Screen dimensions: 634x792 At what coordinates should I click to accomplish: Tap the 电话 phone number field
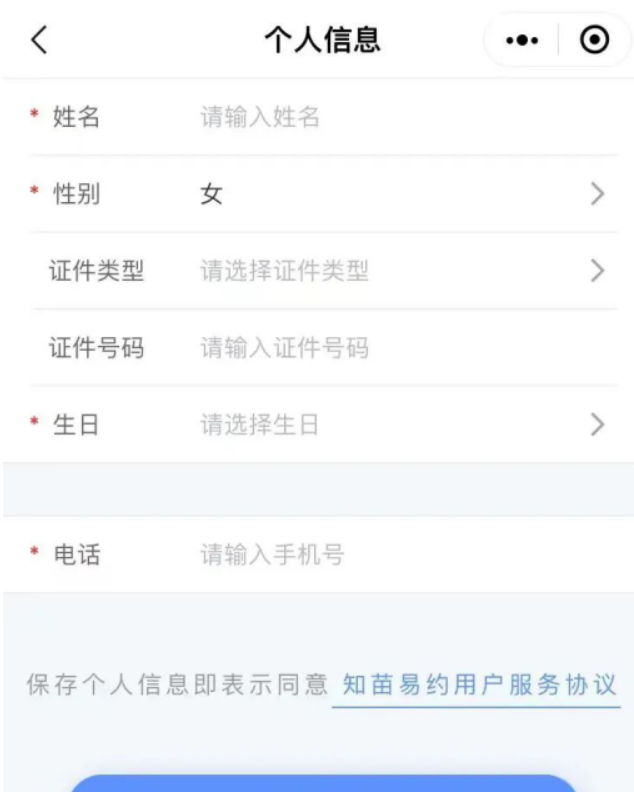click(400, 554)
